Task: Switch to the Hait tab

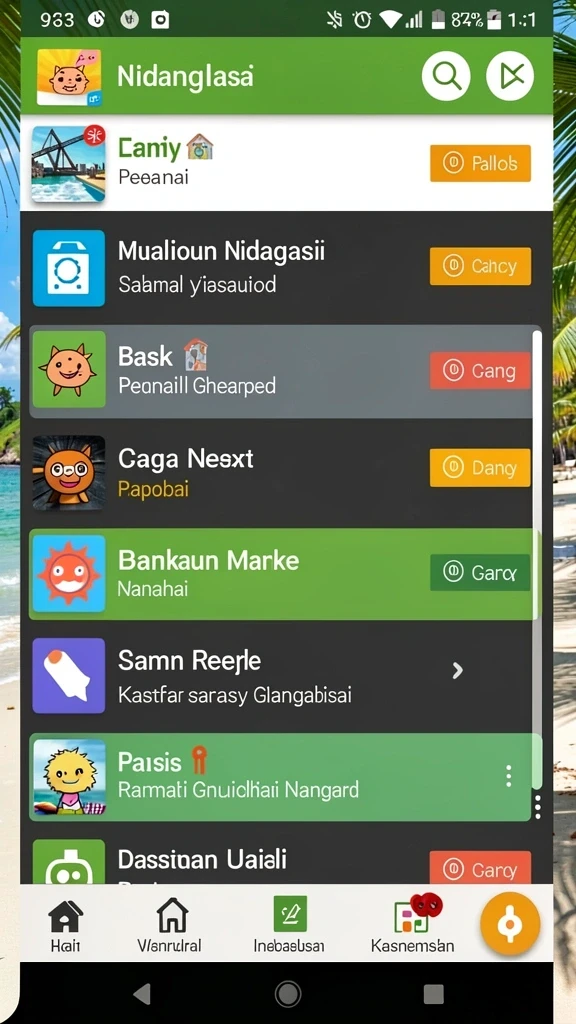Action: click(66, 925)
